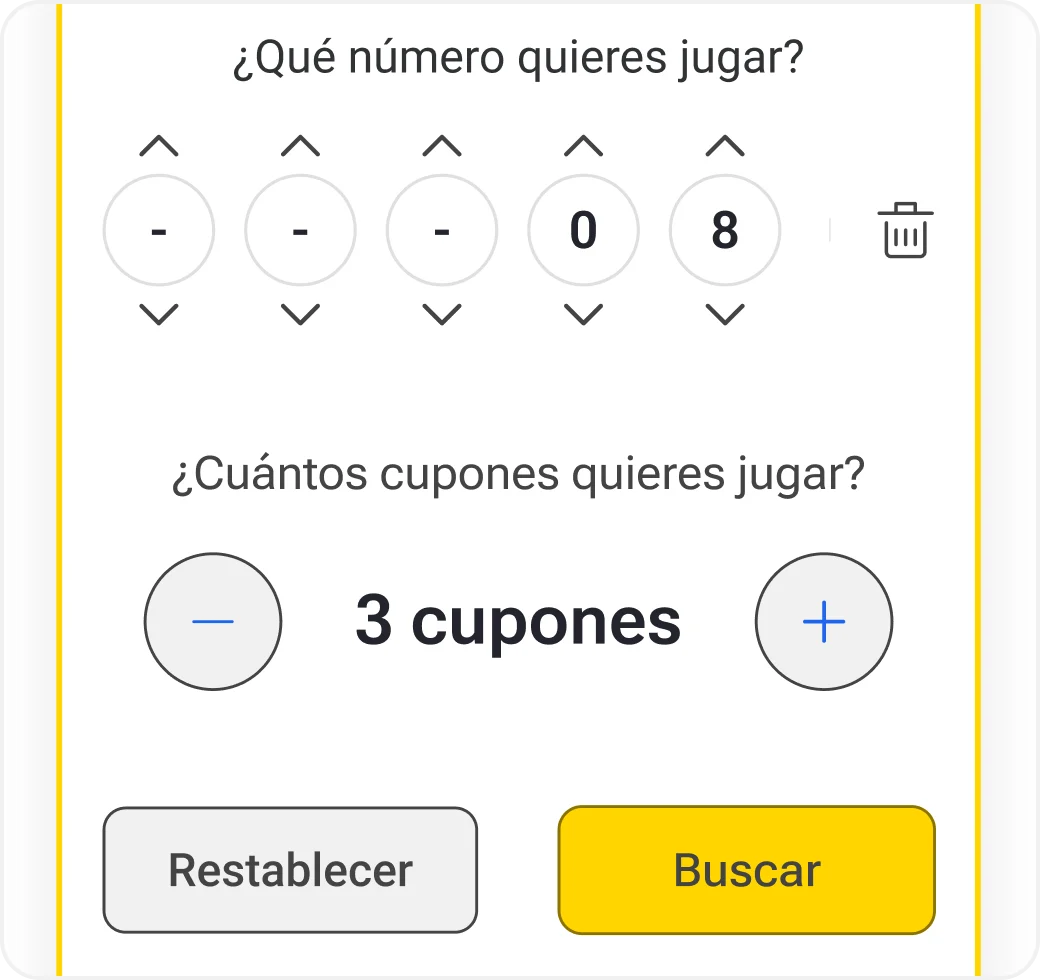Raise the first digit of the number
Image resolution: width=1040 pixels, height=980 pixels.
pos(159,146)
